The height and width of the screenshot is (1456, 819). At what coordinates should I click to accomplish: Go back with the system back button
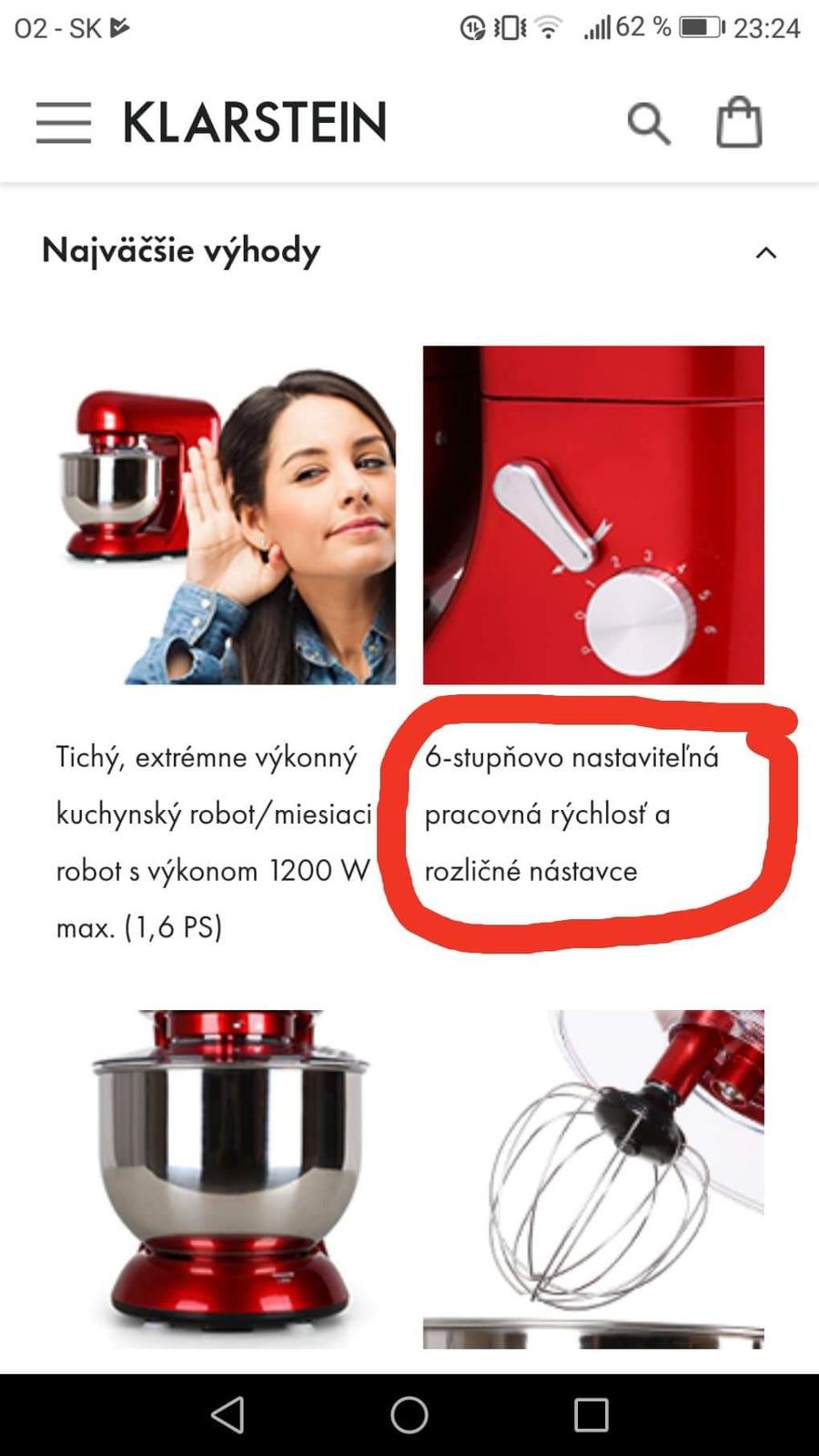pyautogui.click(x=227, y=1415)
